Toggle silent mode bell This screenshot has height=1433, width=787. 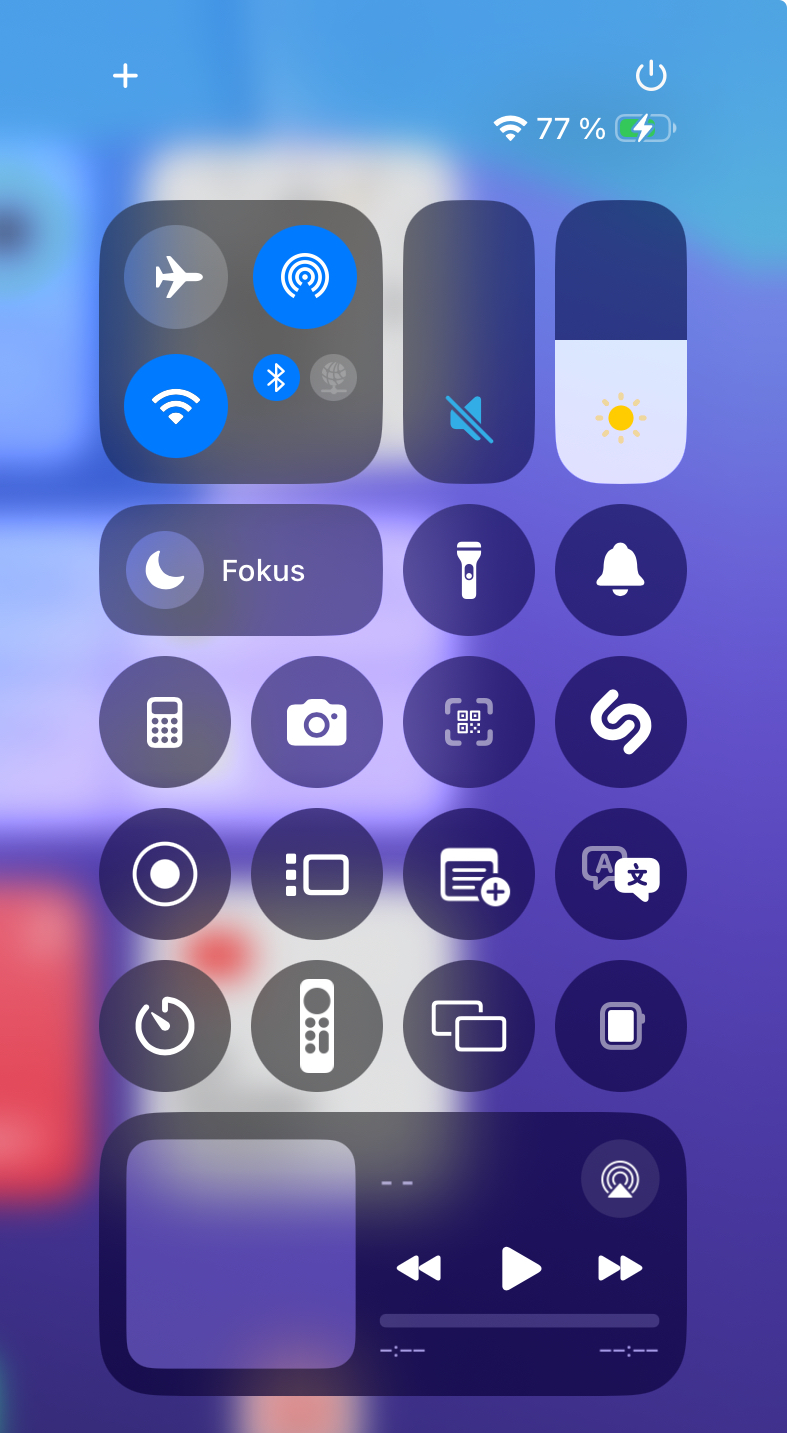620,570
